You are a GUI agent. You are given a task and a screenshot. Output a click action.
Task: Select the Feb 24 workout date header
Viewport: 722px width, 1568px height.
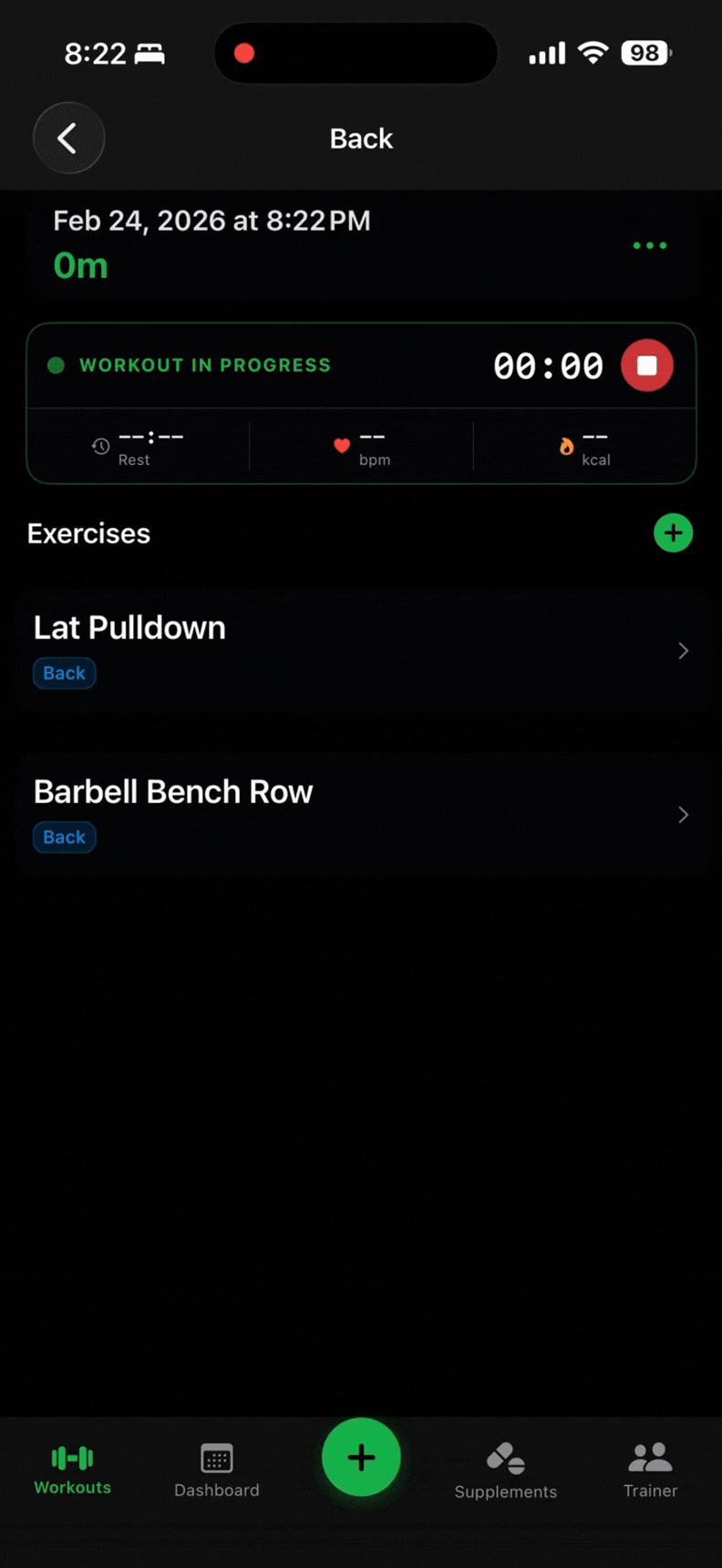(x=211, y=220)
